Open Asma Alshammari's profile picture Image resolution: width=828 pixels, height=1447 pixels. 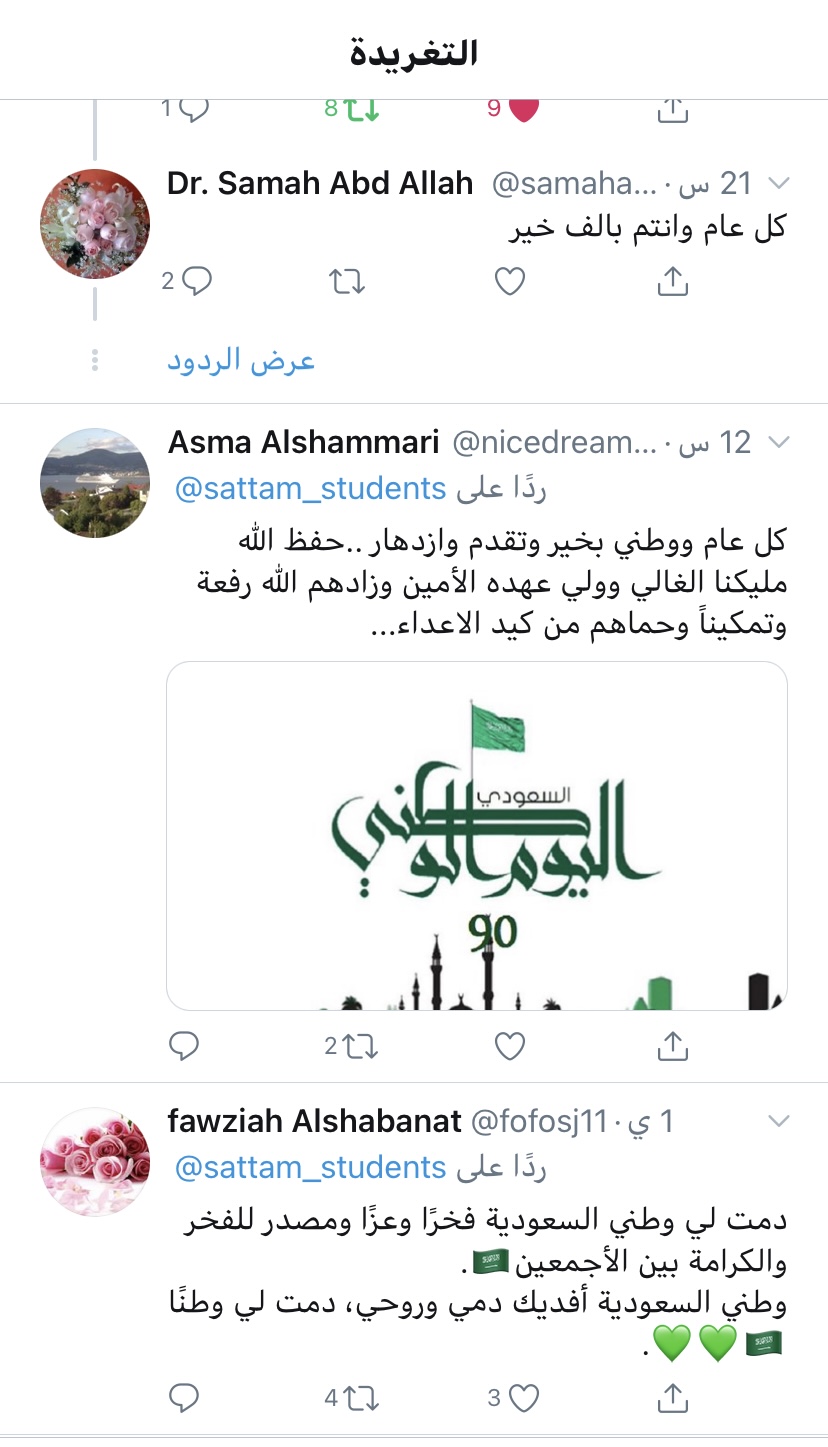tap(95, 483)
